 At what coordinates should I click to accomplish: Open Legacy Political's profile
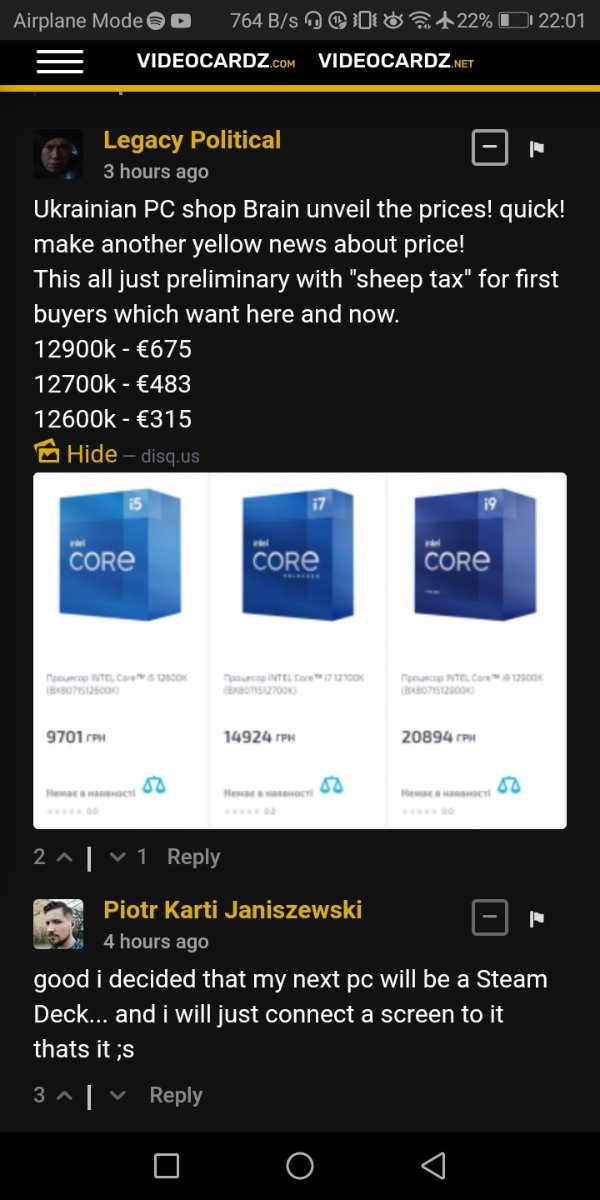point(191,140)
